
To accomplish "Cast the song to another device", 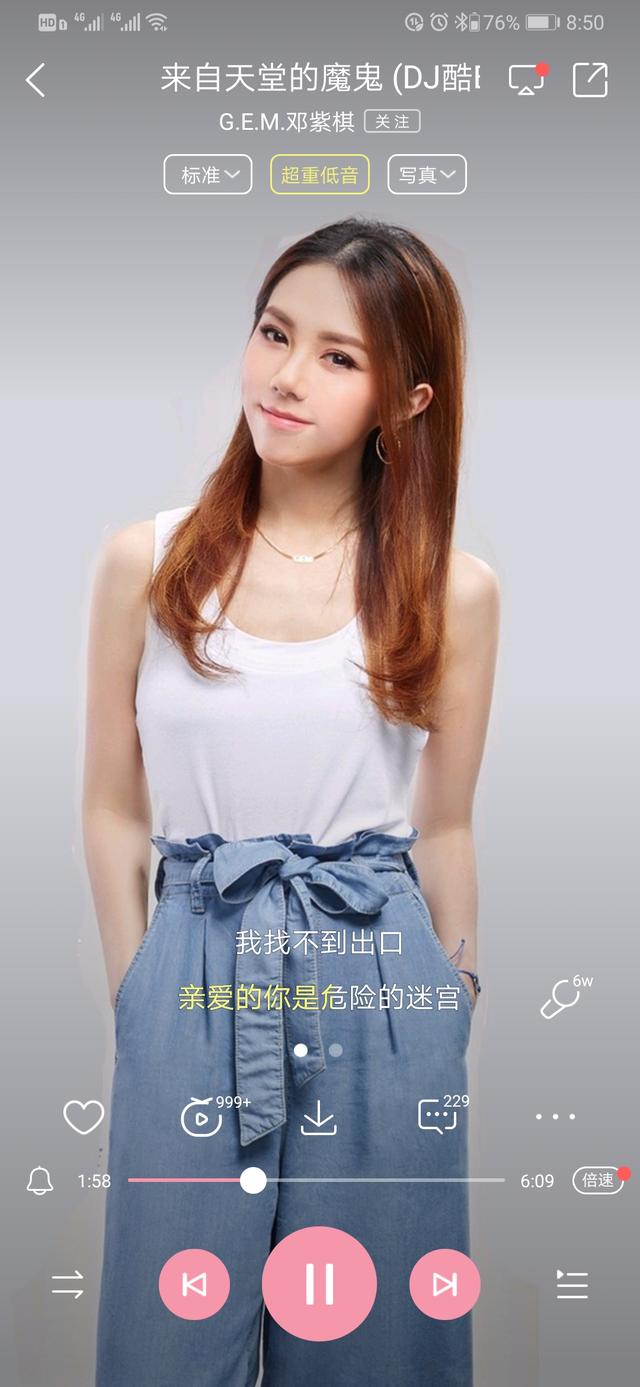I will (526, 80).
